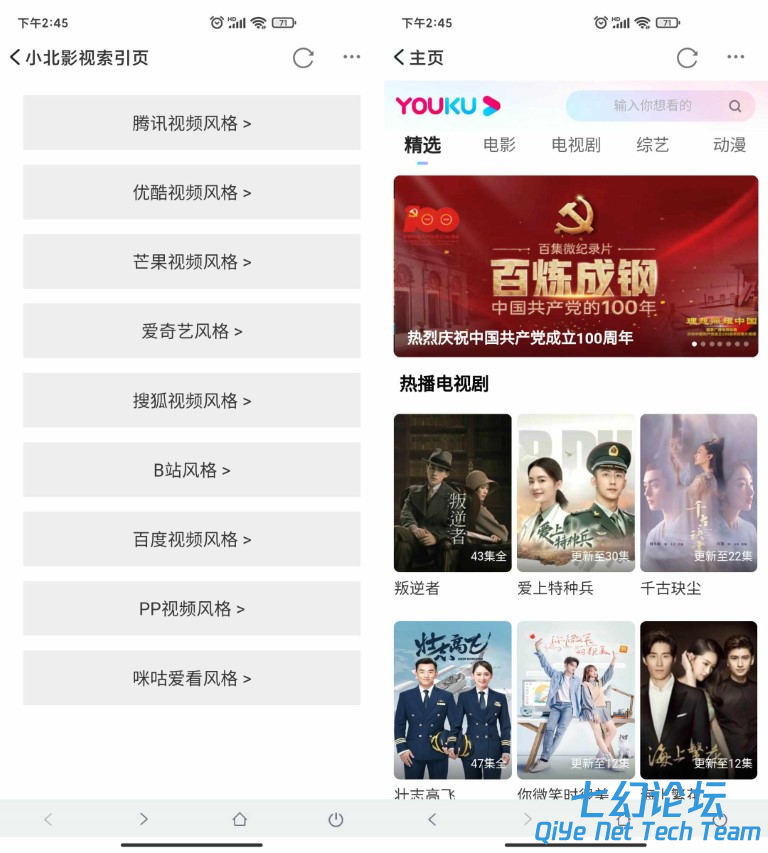Go back from the 主页 page
Image resolution: width=768 pixels, height=853 pixels.
(400, 58)
